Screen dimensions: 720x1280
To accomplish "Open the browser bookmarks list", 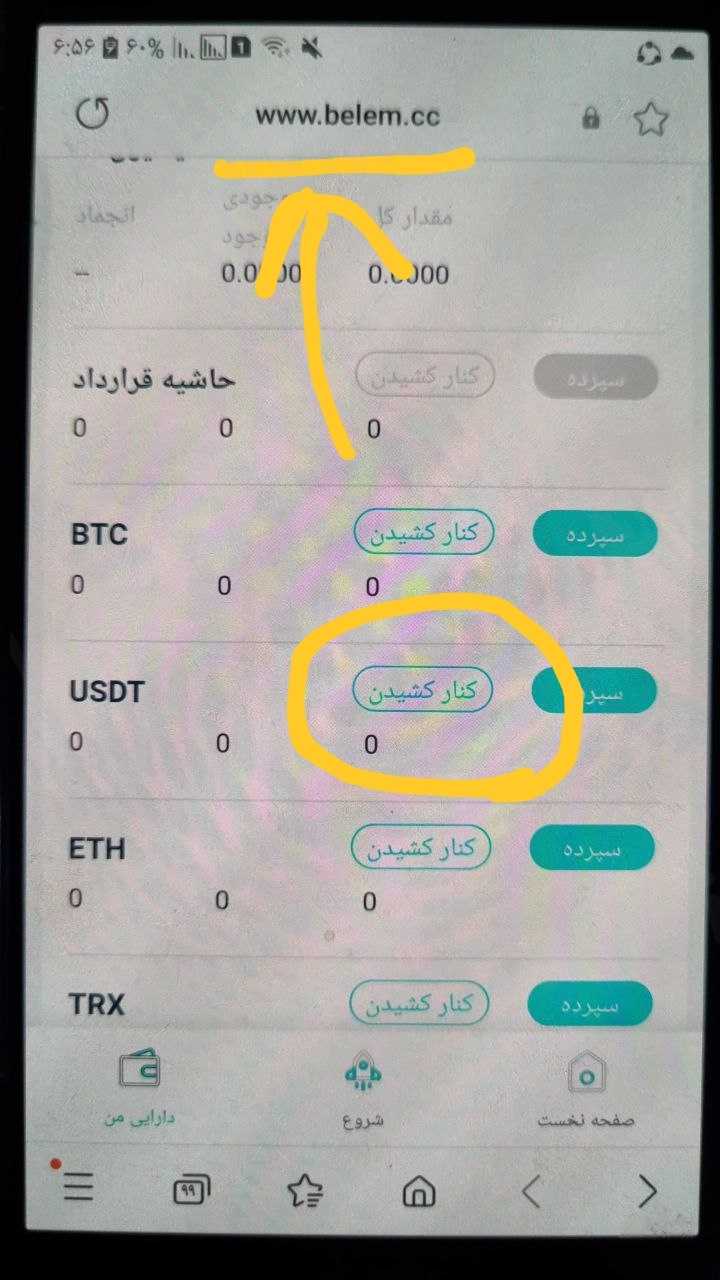I will pos(304,1191).
